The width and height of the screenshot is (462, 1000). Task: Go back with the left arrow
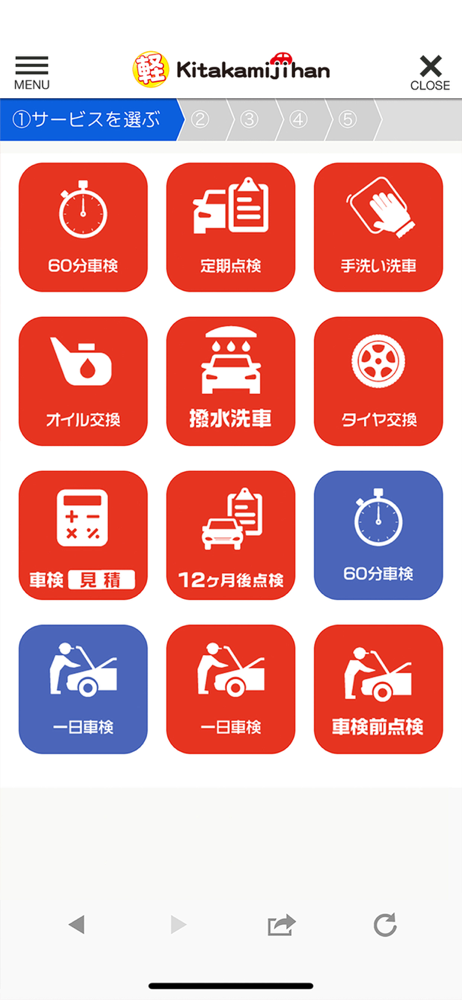point(77,924)
